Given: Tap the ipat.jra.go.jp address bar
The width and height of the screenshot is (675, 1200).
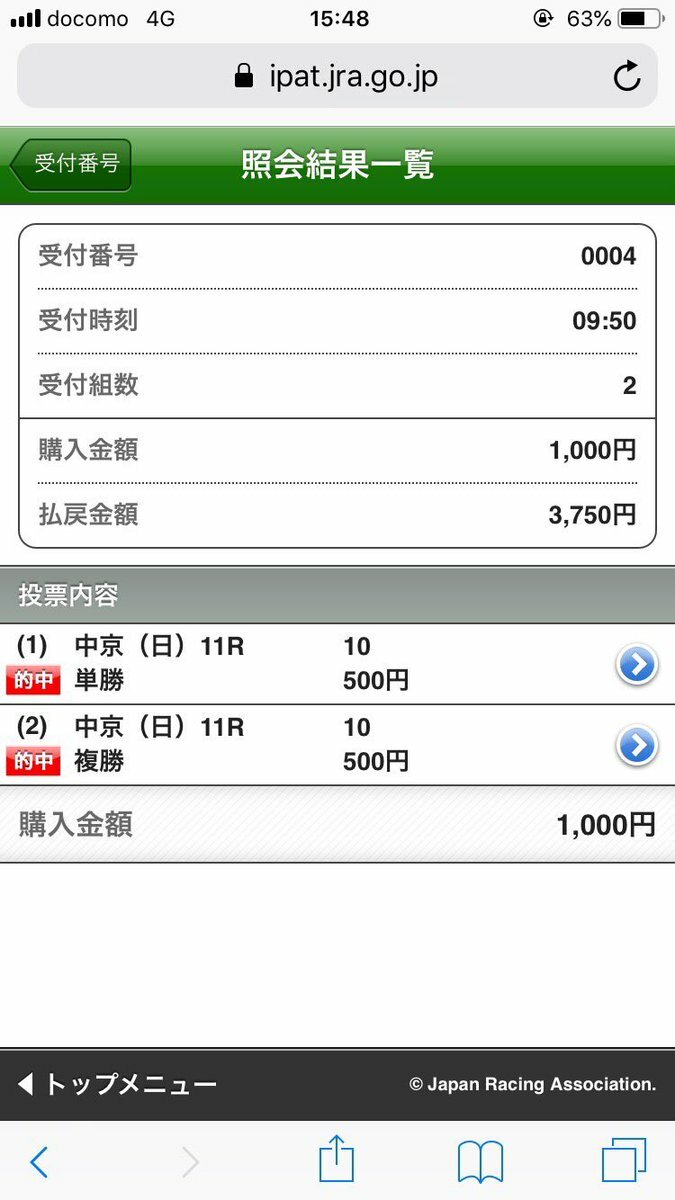Looking at the screenshot, I should pyautogui.click(x=337, y=76).
